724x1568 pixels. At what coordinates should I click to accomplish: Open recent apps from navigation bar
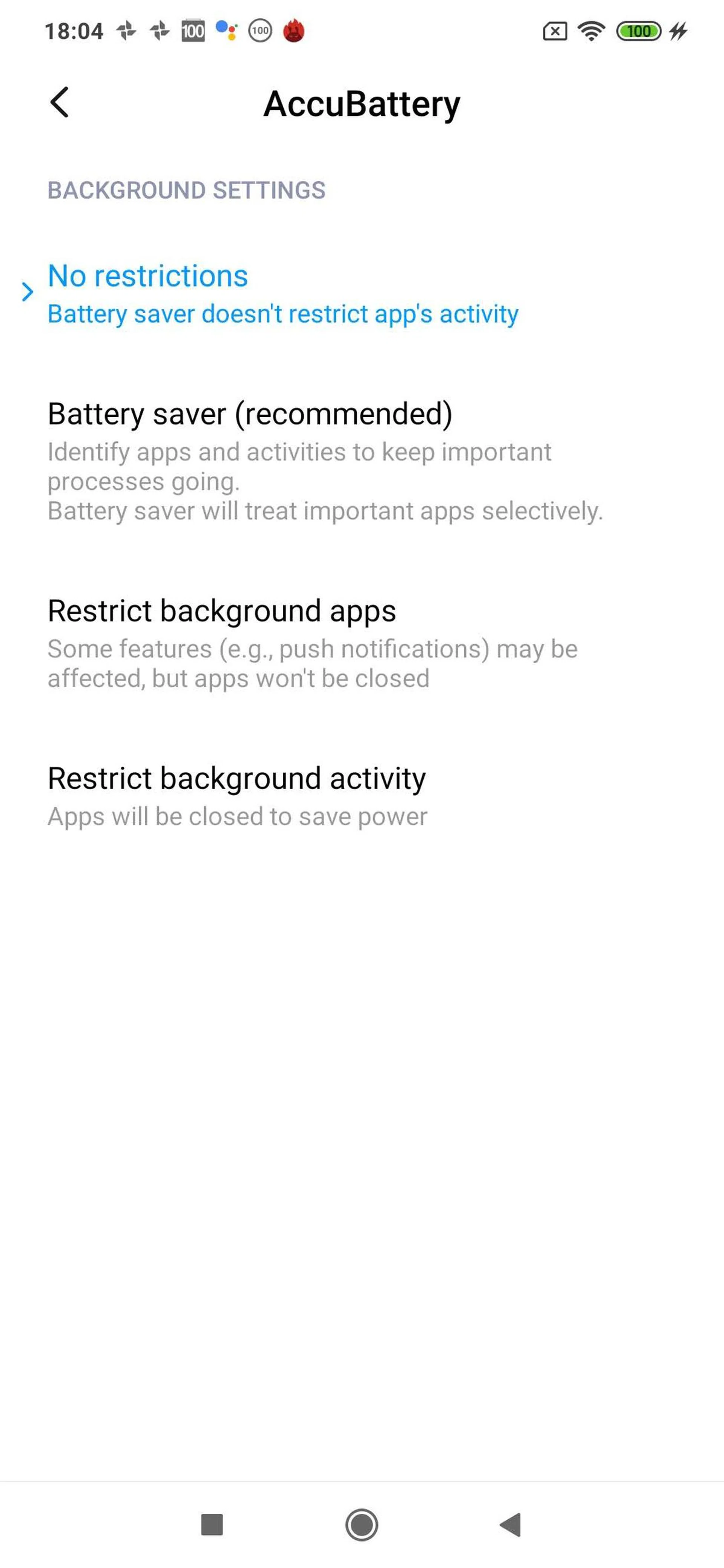(212, 1524)
